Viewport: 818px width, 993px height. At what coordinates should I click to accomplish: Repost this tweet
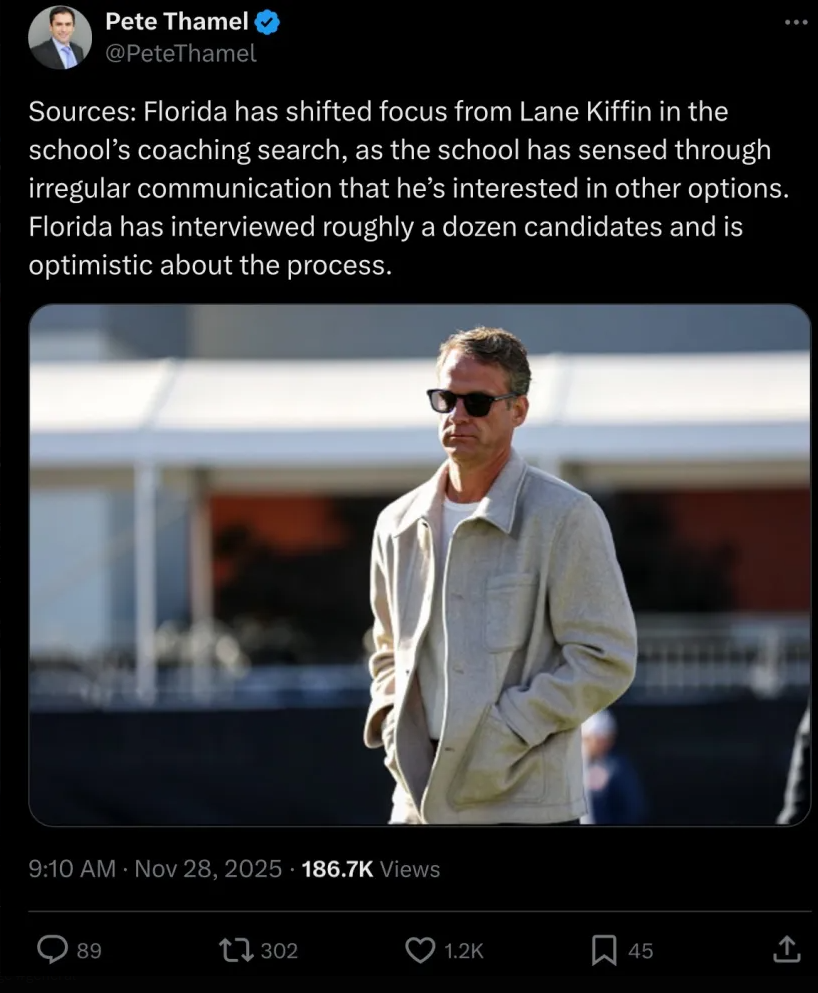coord(239,950)
